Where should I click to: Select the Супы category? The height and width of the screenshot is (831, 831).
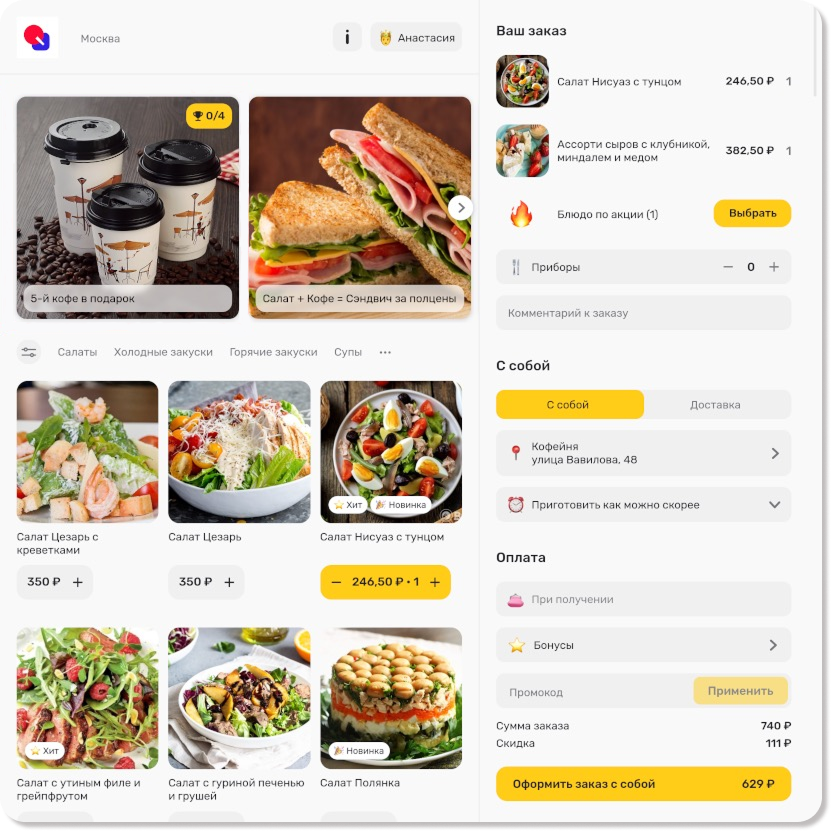point(348,352)
